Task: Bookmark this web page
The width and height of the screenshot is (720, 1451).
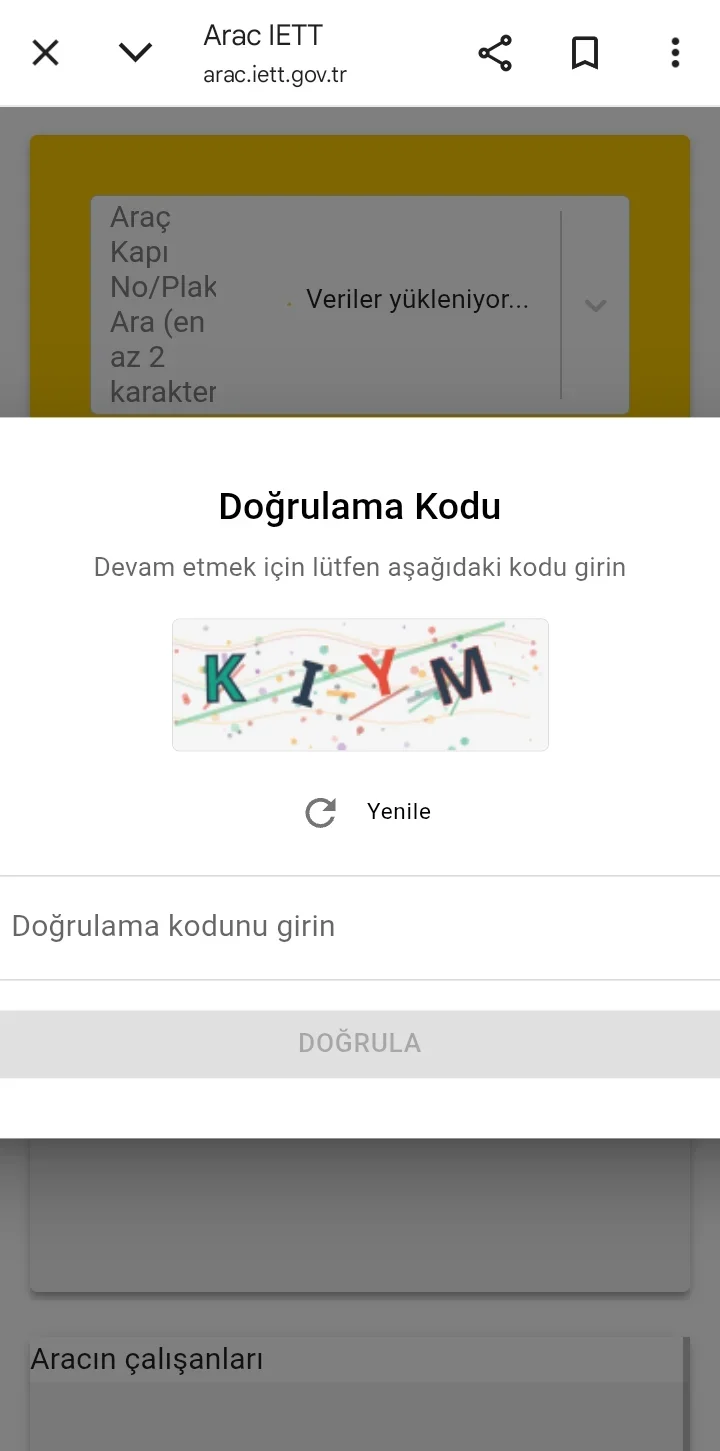Action: point(585,53)
